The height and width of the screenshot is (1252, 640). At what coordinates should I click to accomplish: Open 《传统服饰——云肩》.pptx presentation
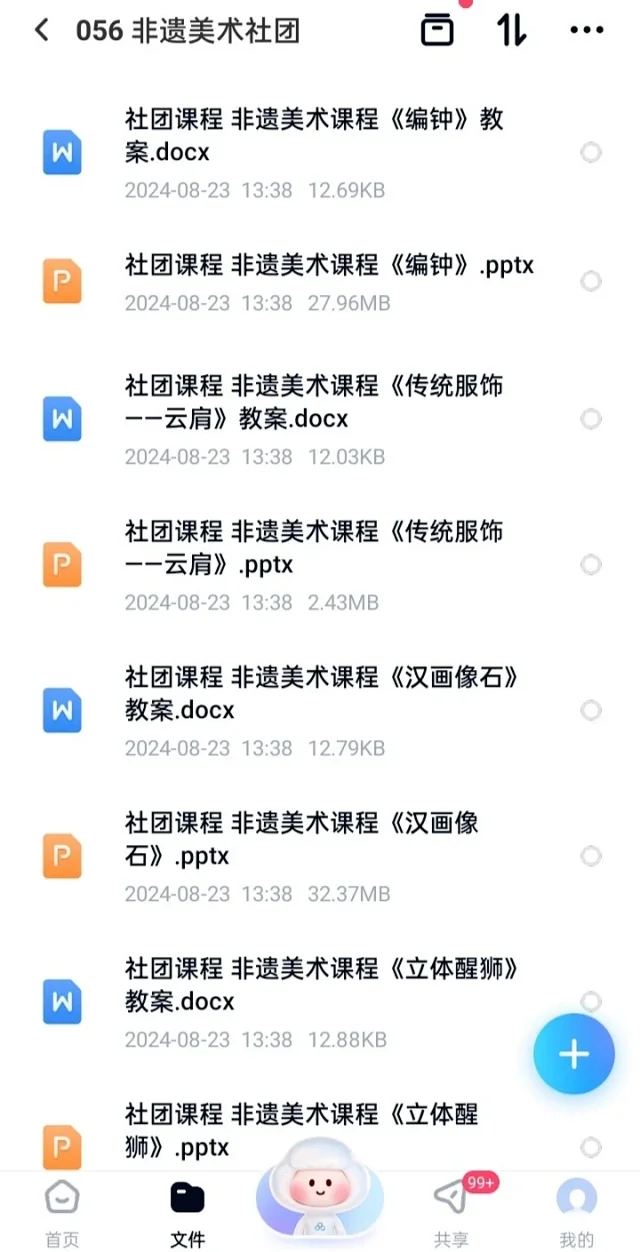pos(320,565)
